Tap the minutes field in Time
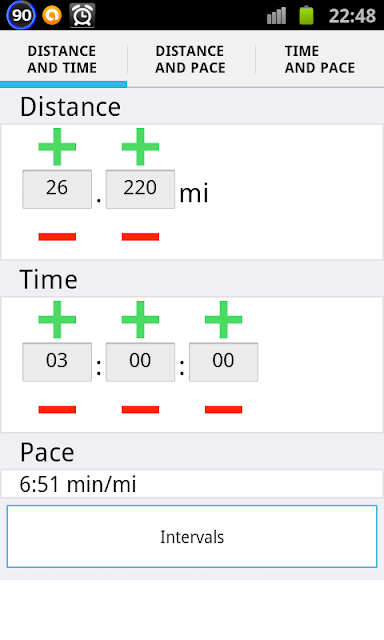 coord(140,362)
